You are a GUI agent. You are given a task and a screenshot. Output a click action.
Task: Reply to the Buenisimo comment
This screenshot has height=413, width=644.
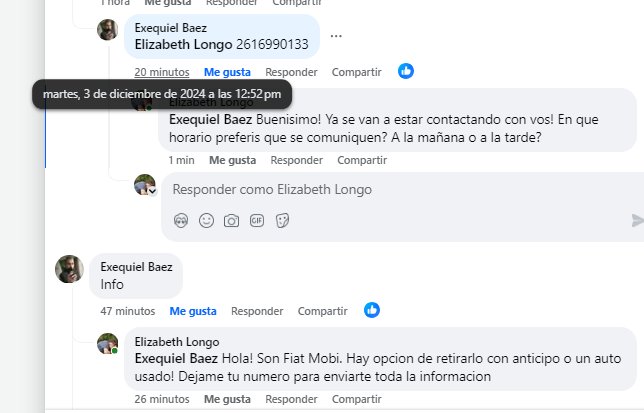(x=296, y=160)
